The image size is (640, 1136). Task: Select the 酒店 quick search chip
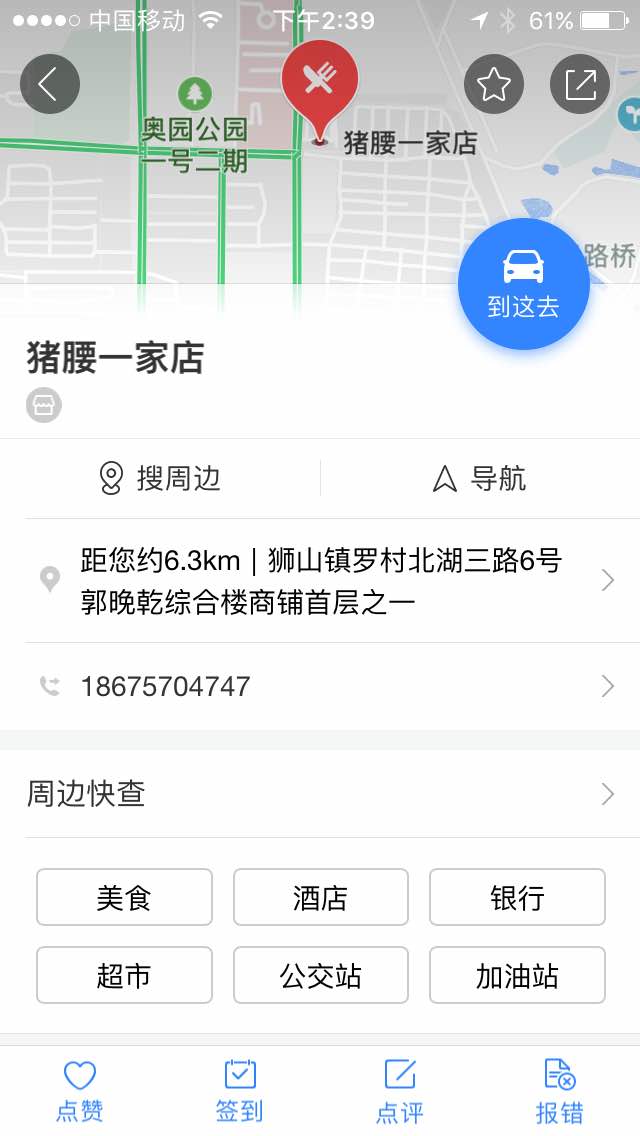[321, 898]
